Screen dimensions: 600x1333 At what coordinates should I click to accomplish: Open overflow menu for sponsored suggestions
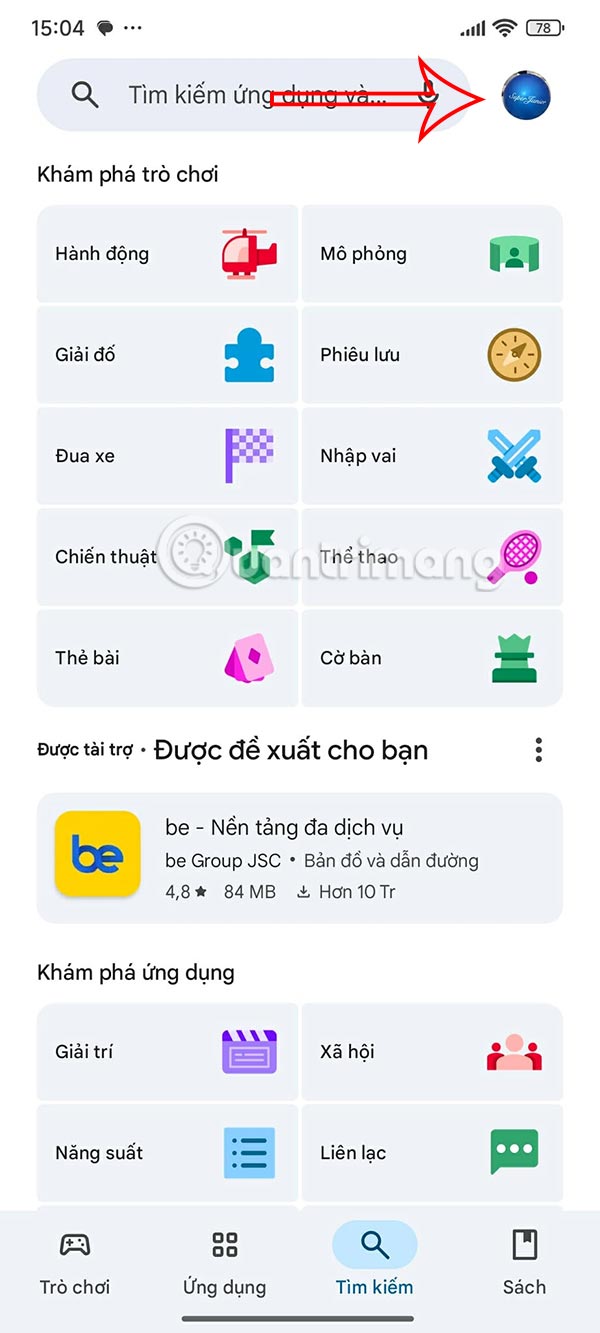click(x=539, y=750)
